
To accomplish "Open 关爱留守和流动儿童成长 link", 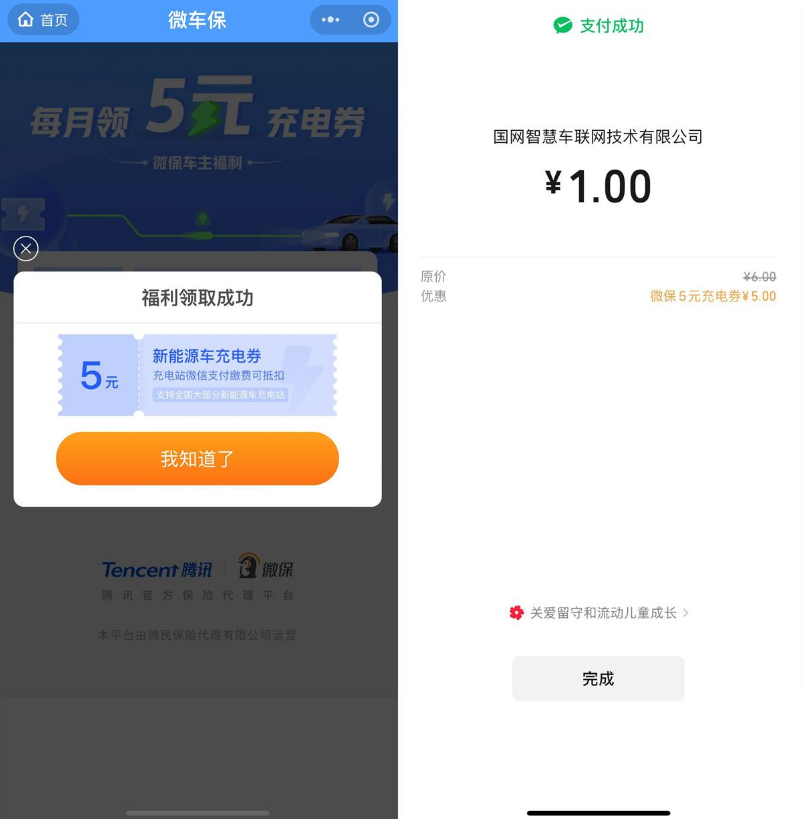I will 598,613.
